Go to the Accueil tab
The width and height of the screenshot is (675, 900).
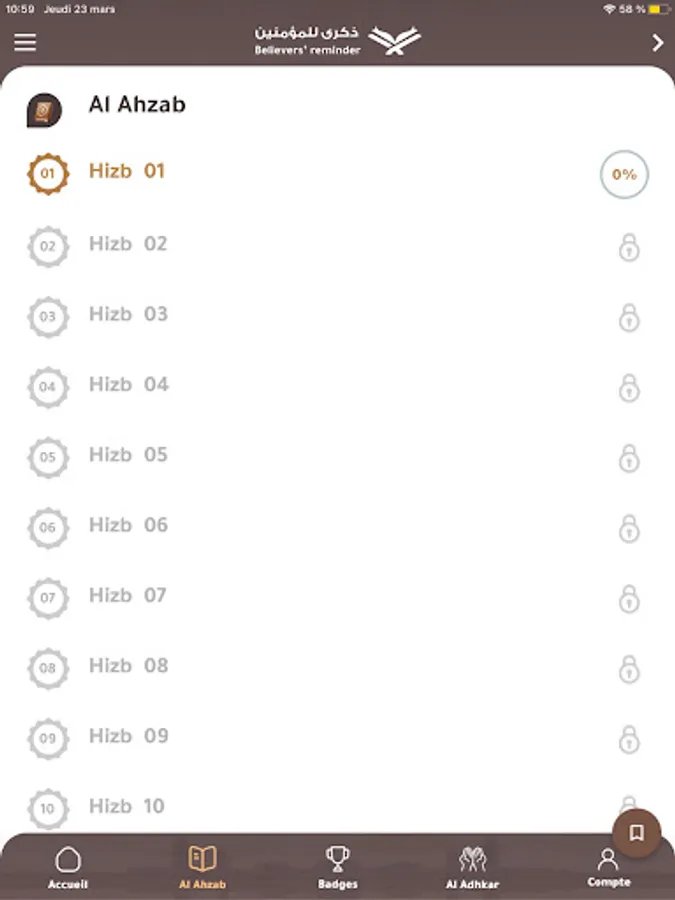coord(68,867)
